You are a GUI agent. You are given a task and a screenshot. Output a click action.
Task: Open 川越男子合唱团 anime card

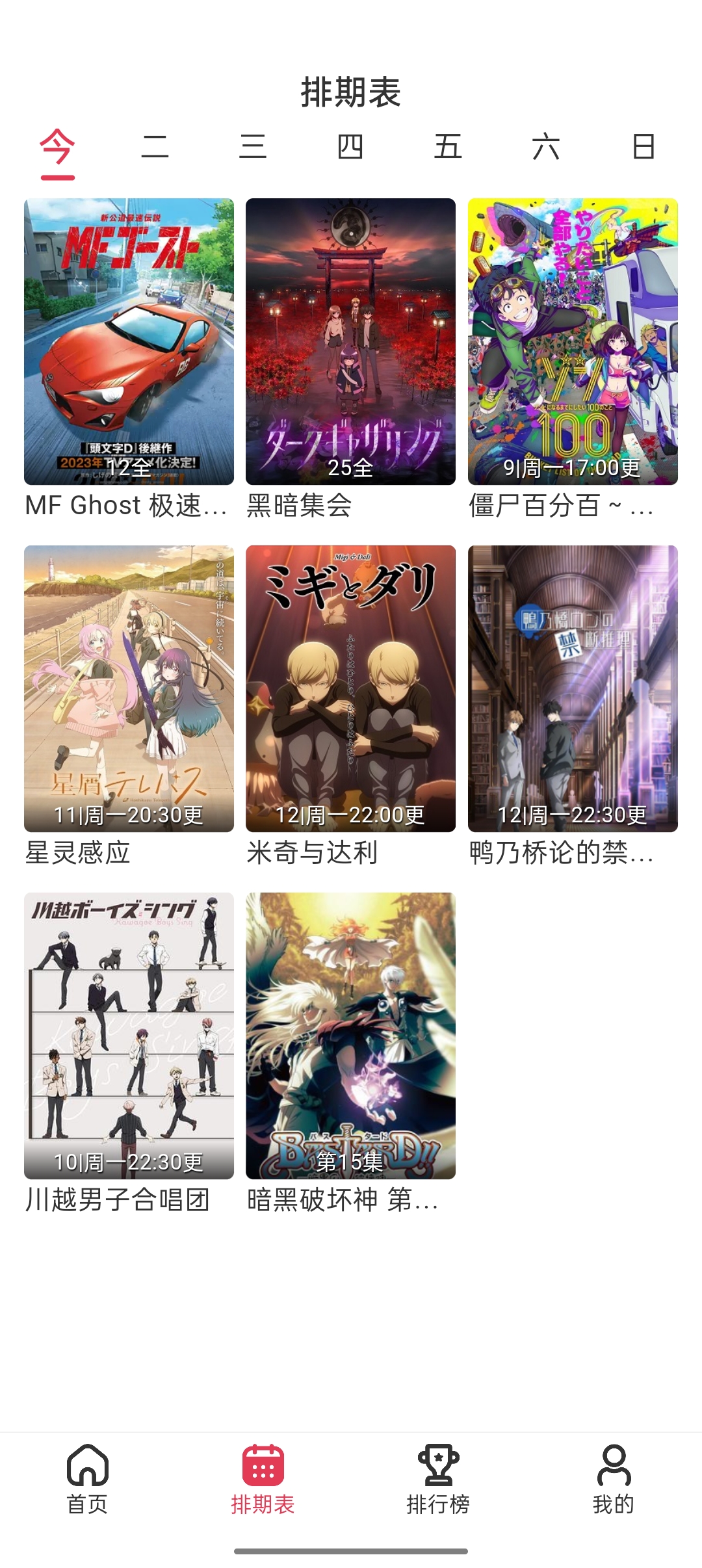pyautogui.click(x=129, y=1053)
